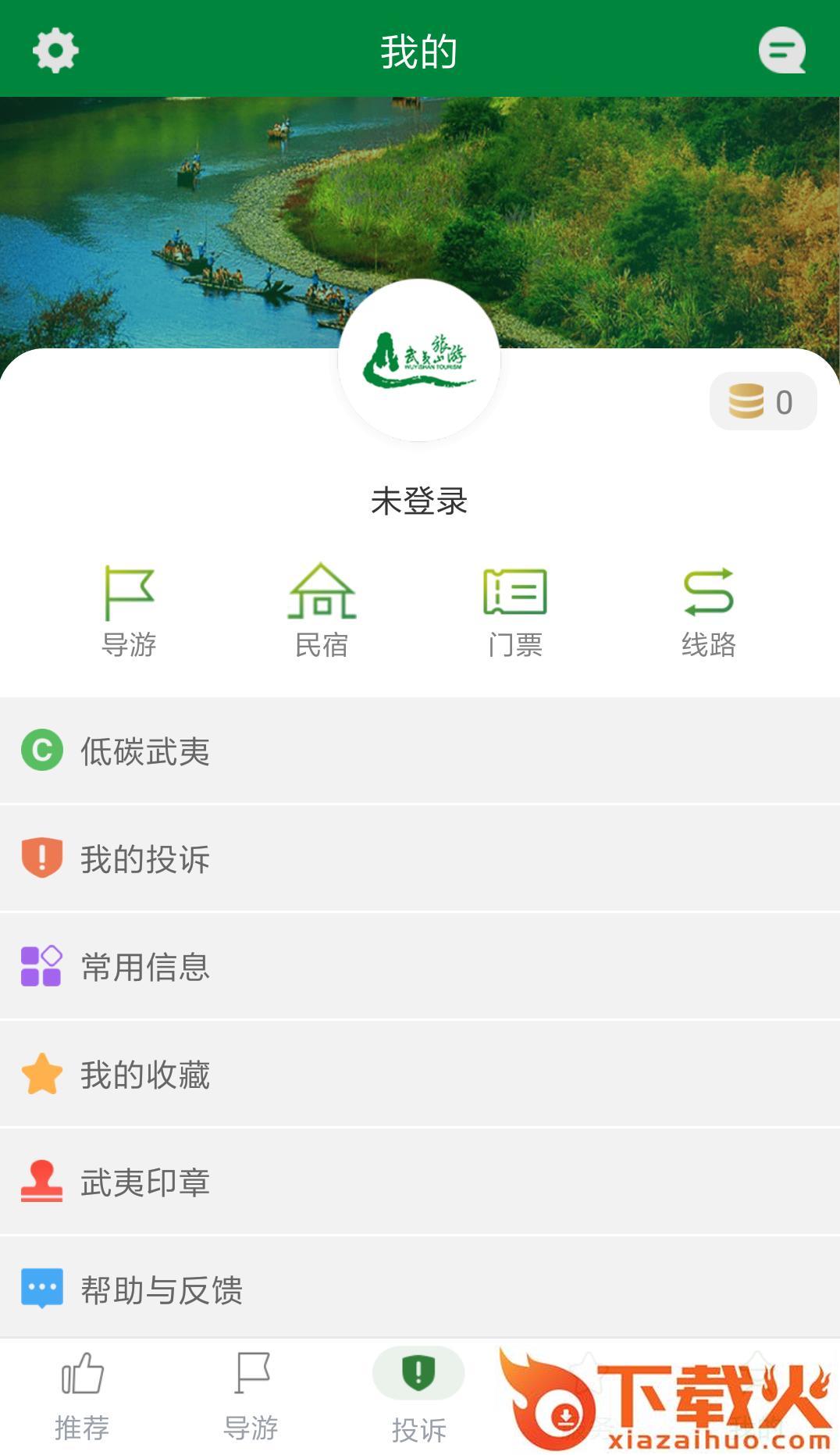Tap 未登录 to sign in
840x1455 pixels.
click(419, 501)
